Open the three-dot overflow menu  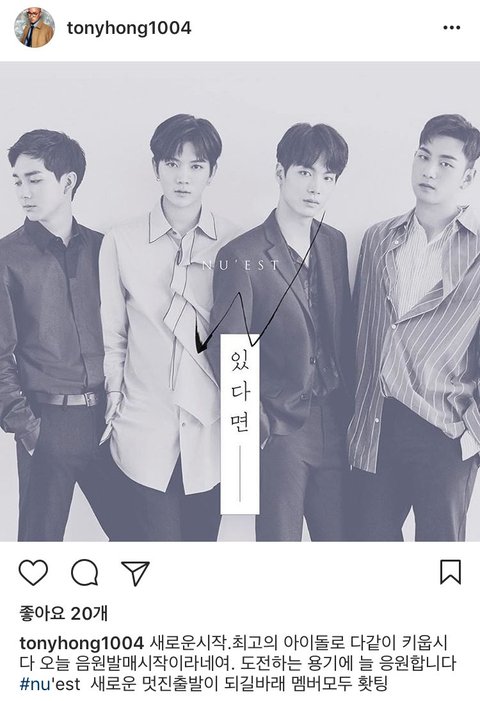click(x=451, y=28)
